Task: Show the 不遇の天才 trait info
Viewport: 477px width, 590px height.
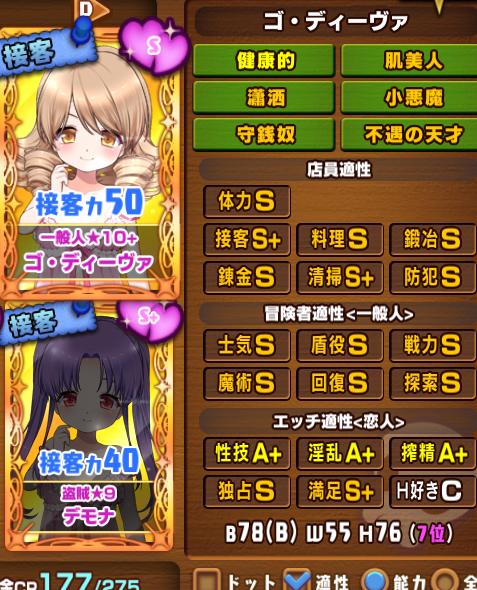Action: tap(409, 134)
